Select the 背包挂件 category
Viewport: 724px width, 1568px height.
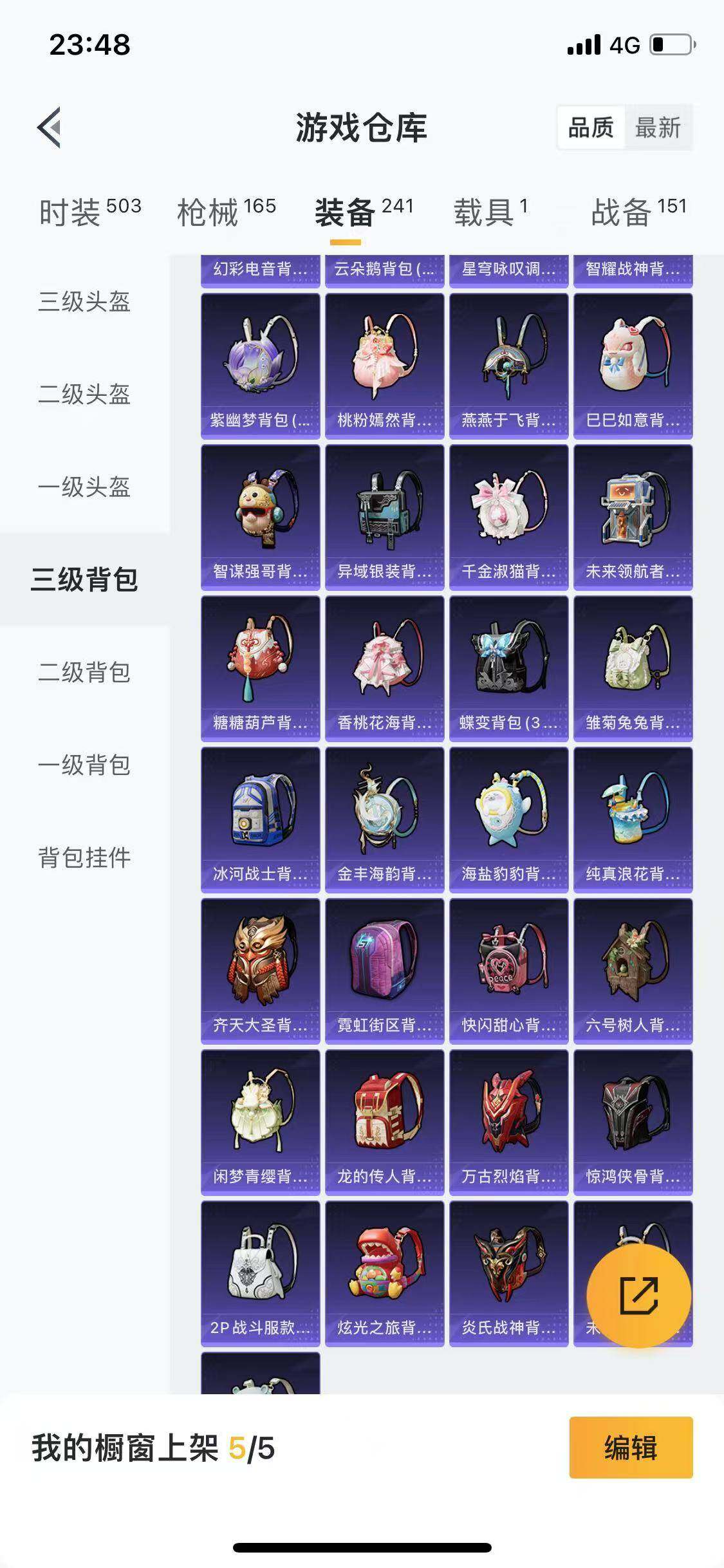pos(84,857)
